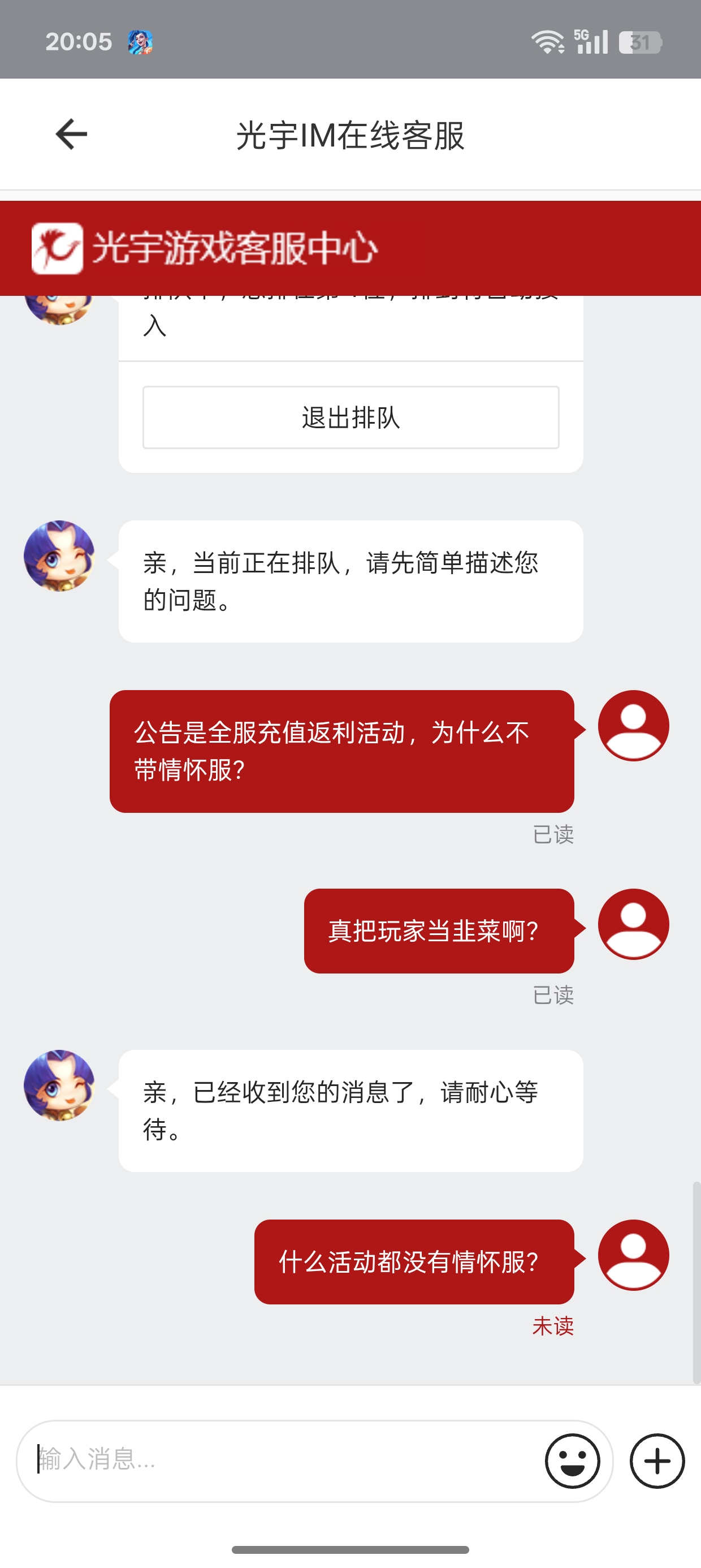Tap the 退出排队 button
Screen dimensions: 701x1568
350,417
